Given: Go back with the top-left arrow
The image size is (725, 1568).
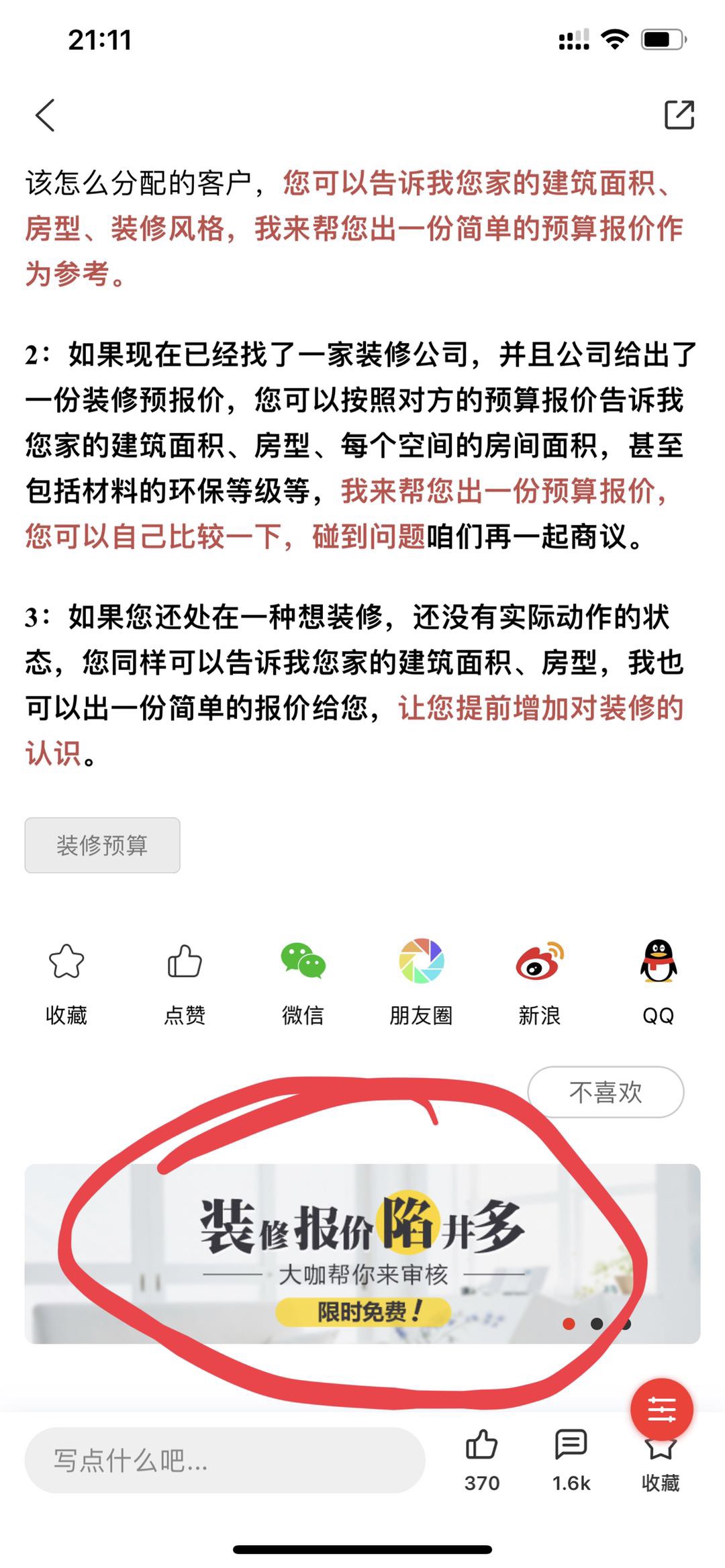Looking at the screenshot, I should point(45,115).
